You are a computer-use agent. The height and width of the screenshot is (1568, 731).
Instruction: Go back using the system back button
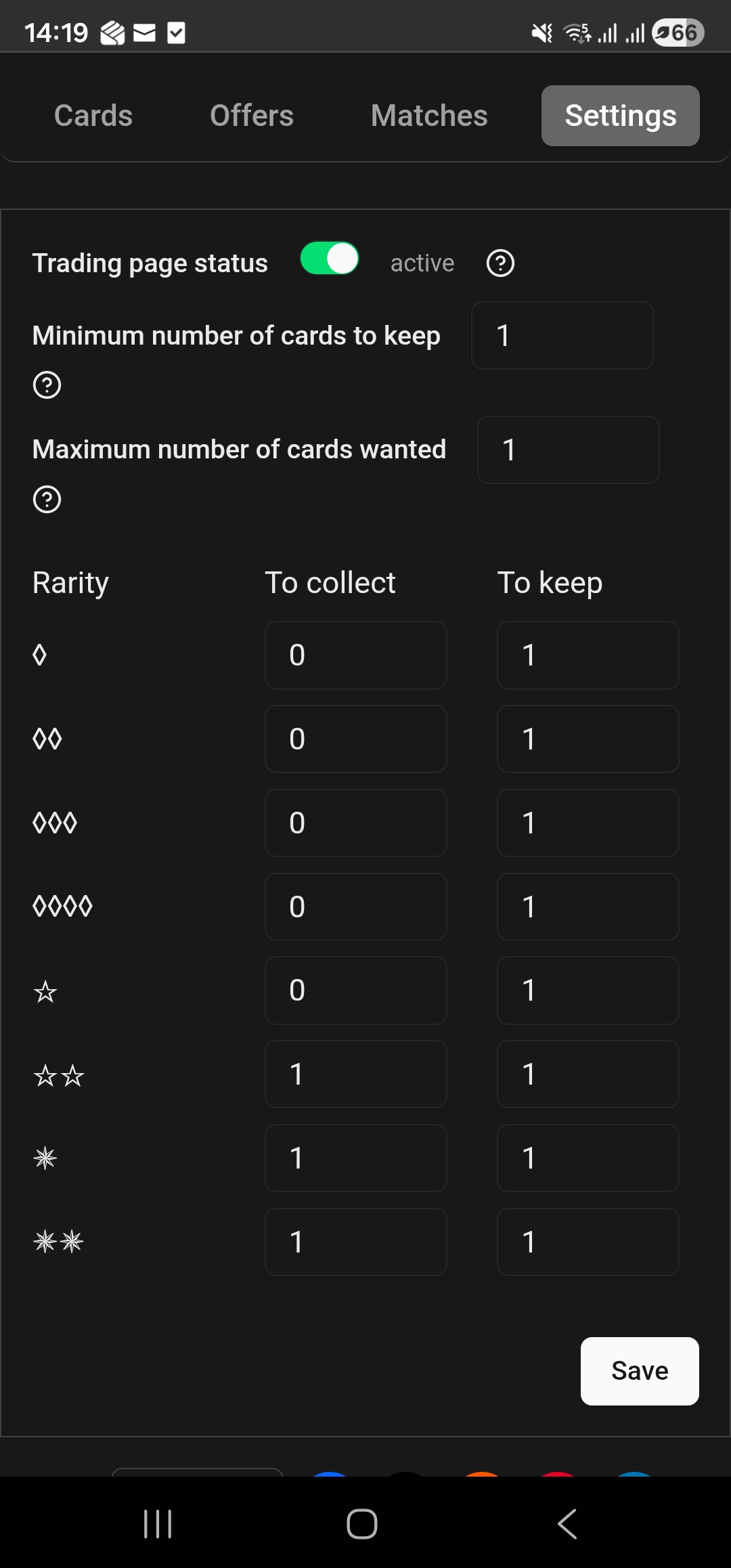coord(567,1524)
